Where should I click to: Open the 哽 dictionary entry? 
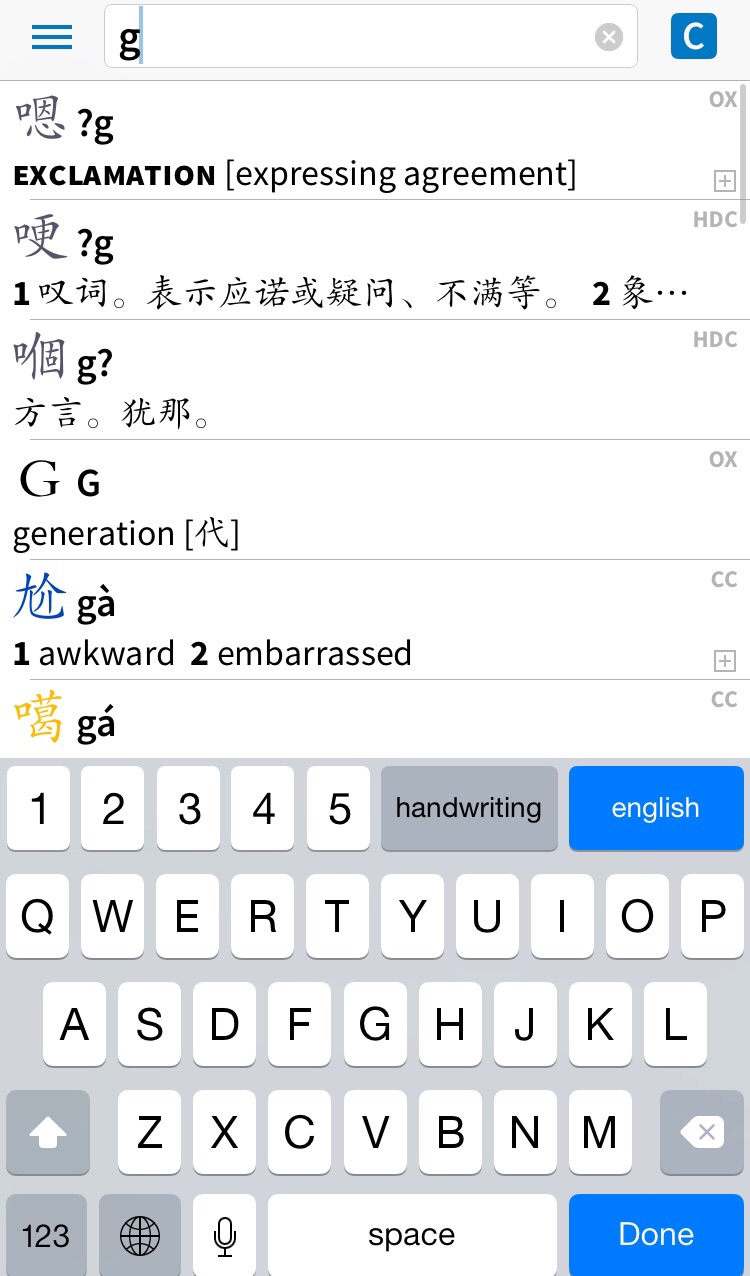pos(375,260)
